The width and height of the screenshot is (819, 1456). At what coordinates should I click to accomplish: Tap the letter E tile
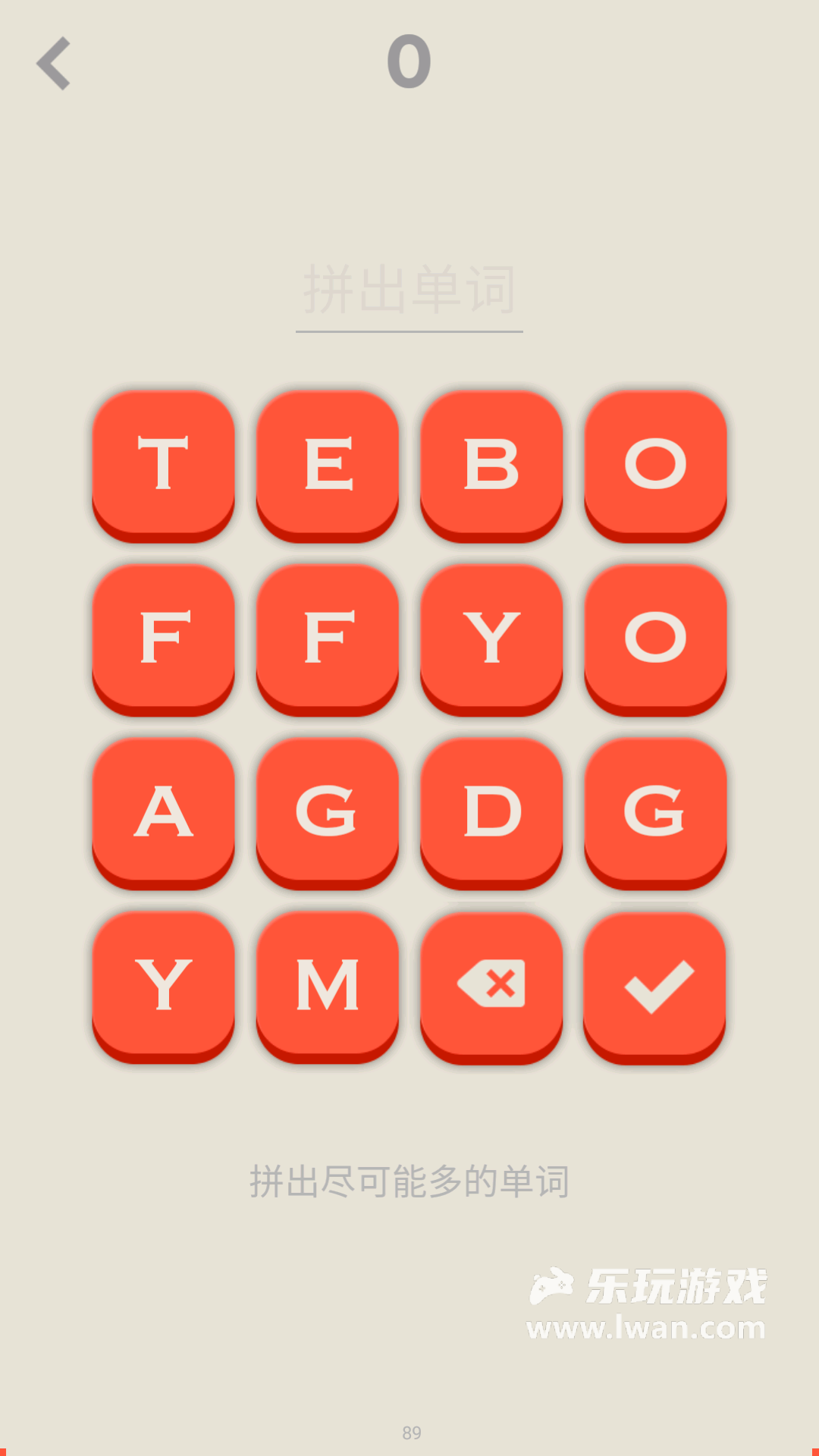(x=327, y=463)
